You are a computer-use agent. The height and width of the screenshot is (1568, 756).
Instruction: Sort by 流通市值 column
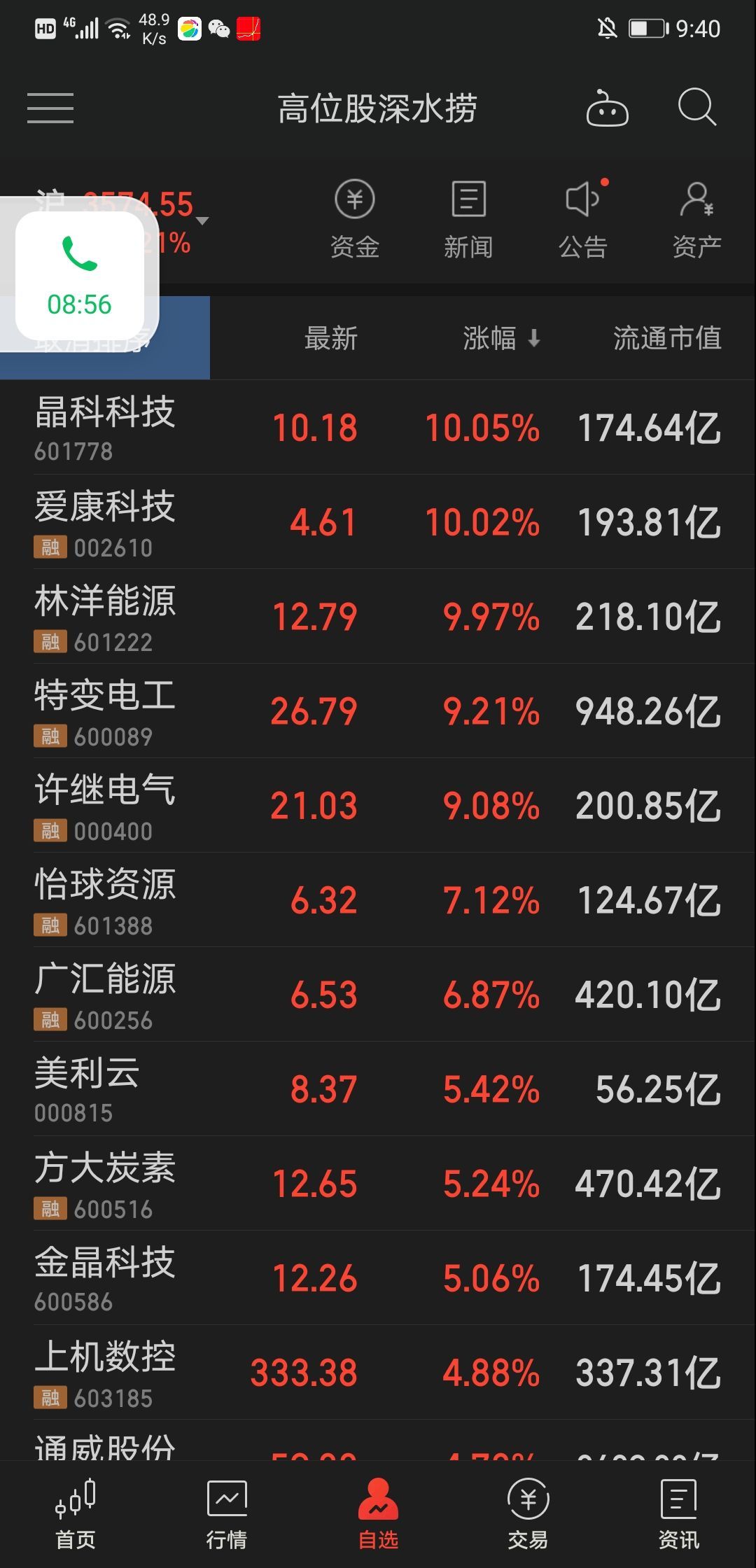(x=667, y=338)
